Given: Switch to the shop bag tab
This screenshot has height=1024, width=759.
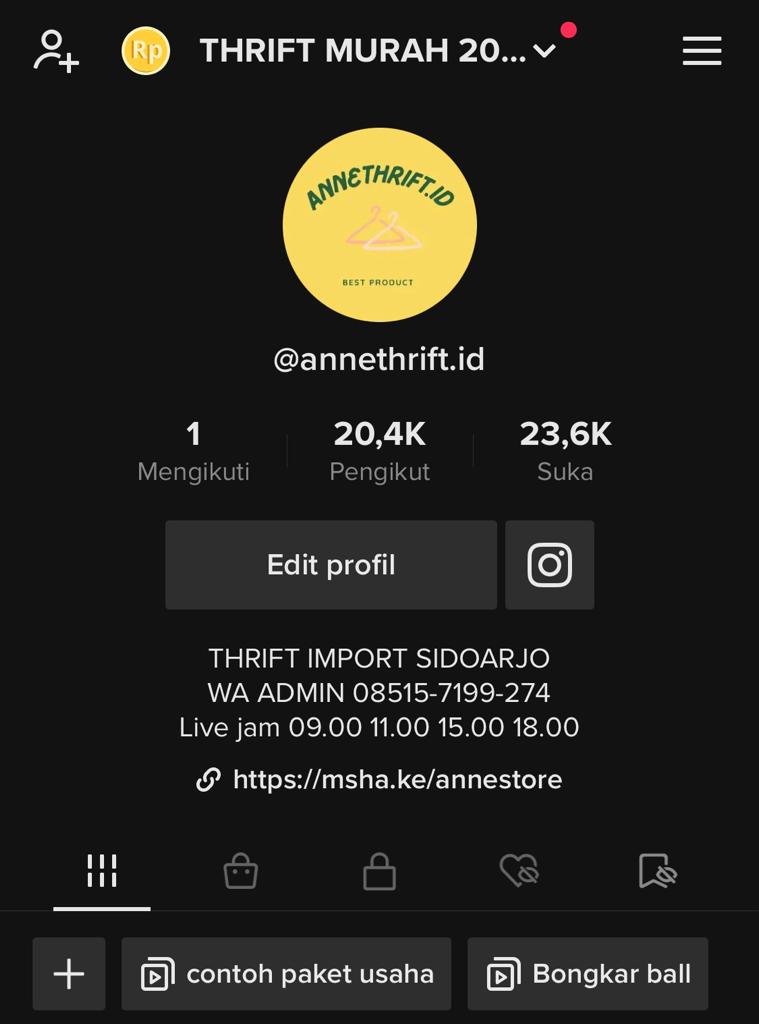Looking at the screenshot, I should click(x=240, y=872).
